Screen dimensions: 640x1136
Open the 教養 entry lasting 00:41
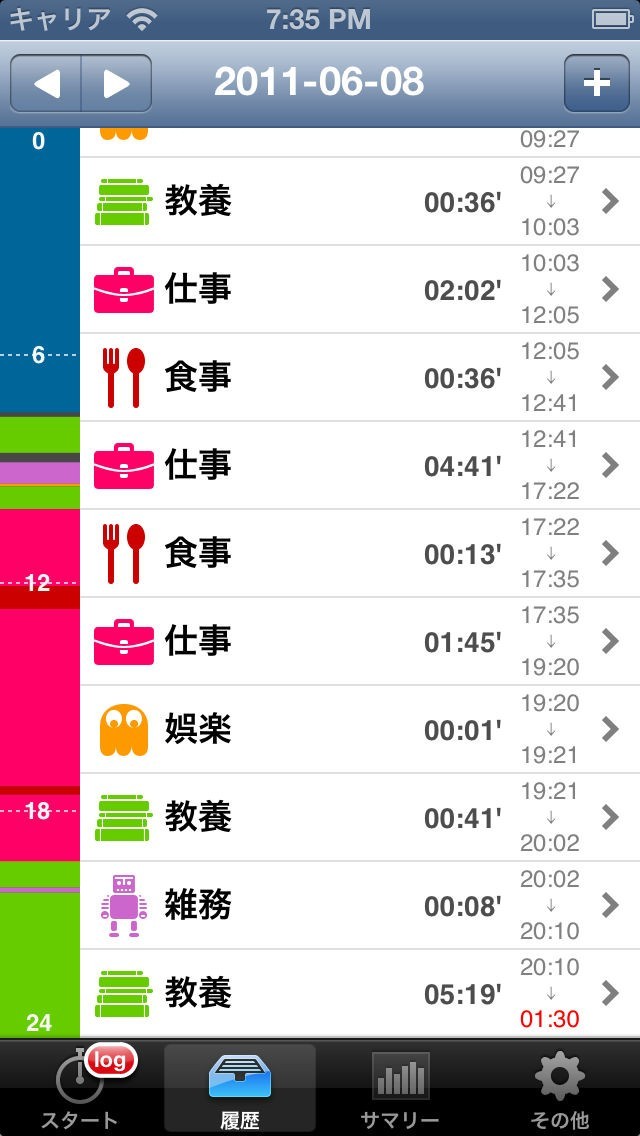358,817
